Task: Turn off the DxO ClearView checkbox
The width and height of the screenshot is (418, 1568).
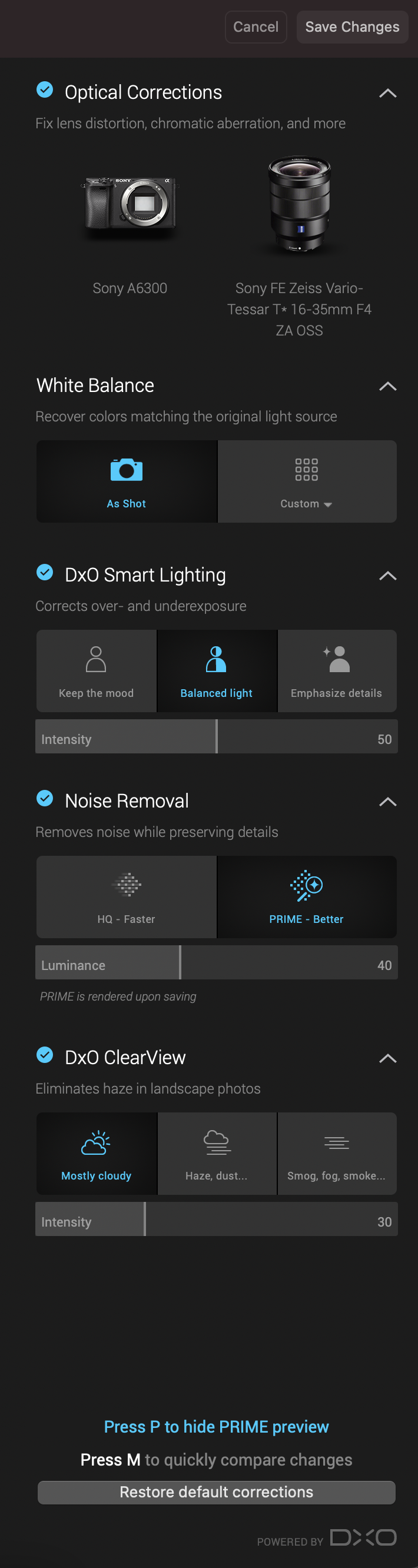Action: [x=45, y=1055]
